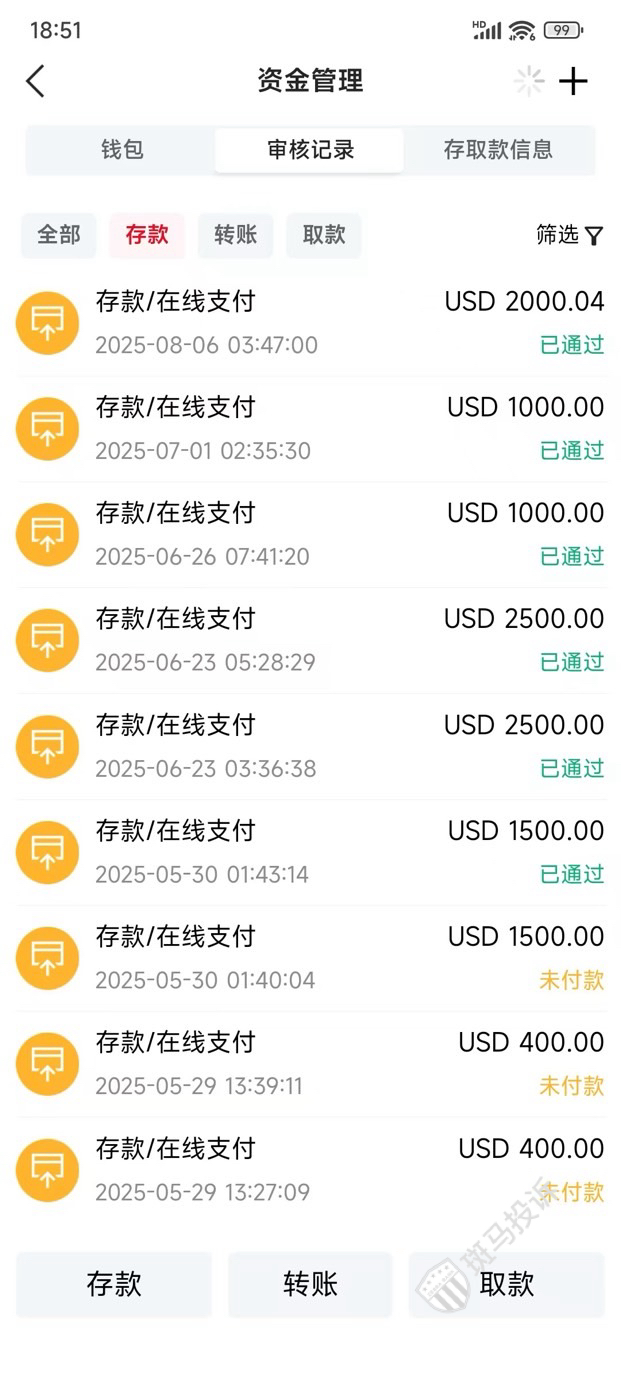Select the 审核记录 tab
The width and height of the screenshot is (621, 1380).
[x=310, y=150]
